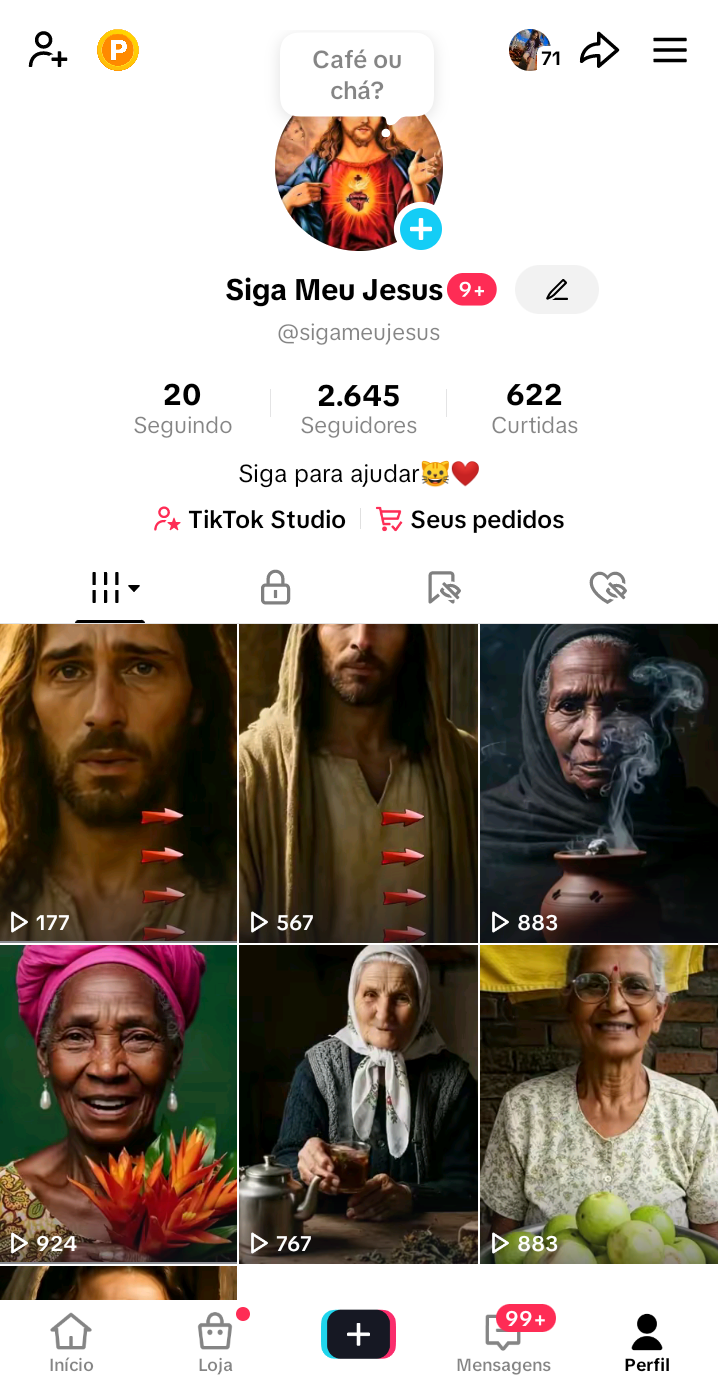The image size is (718, 1386).
Task: Go to the Início tab
Action: 71,1344
